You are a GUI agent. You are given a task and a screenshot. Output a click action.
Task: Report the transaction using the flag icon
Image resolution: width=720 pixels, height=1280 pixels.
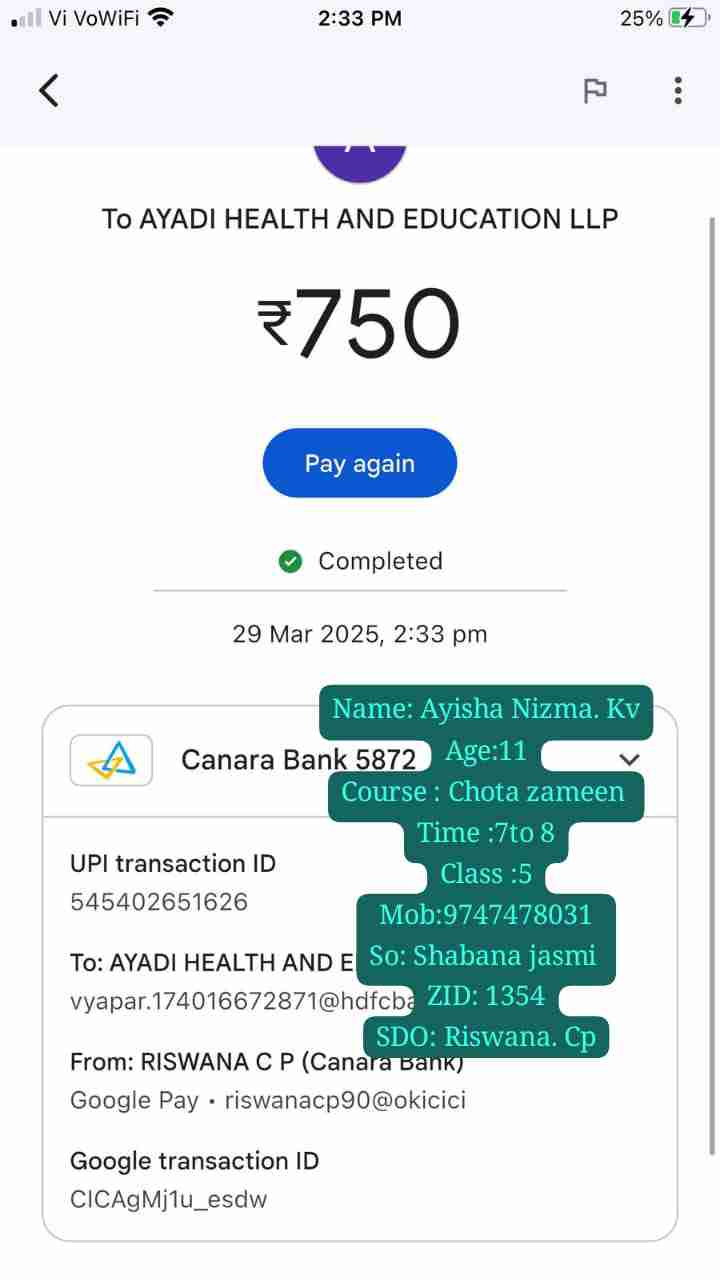[x=595, y=91]
